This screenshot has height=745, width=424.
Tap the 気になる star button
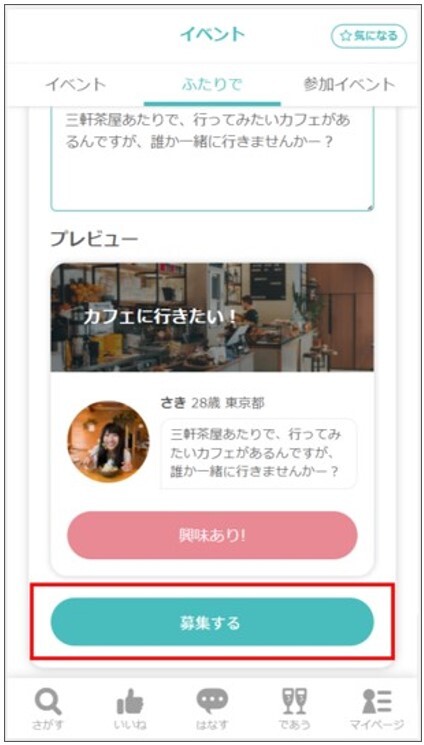368,37
